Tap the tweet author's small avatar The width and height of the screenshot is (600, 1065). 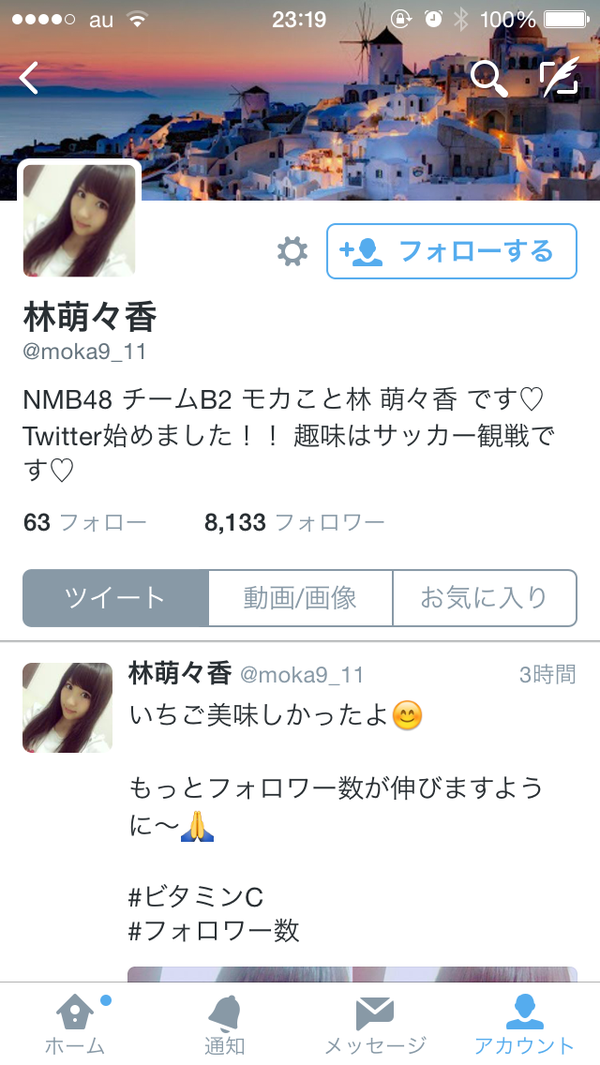[x=67, y=708]
